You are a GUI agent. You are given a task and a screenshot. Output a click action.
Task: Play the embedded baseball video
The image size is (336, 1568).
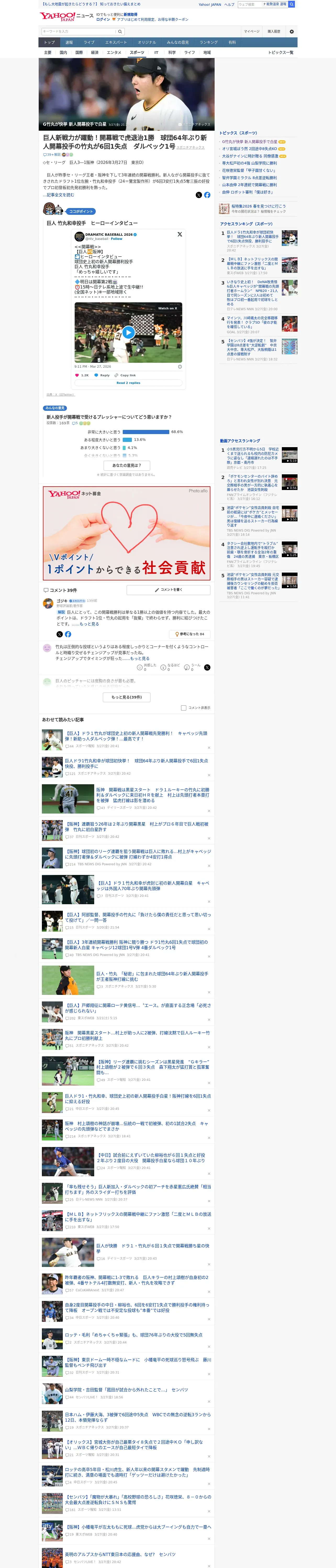(x=128, y=332)
